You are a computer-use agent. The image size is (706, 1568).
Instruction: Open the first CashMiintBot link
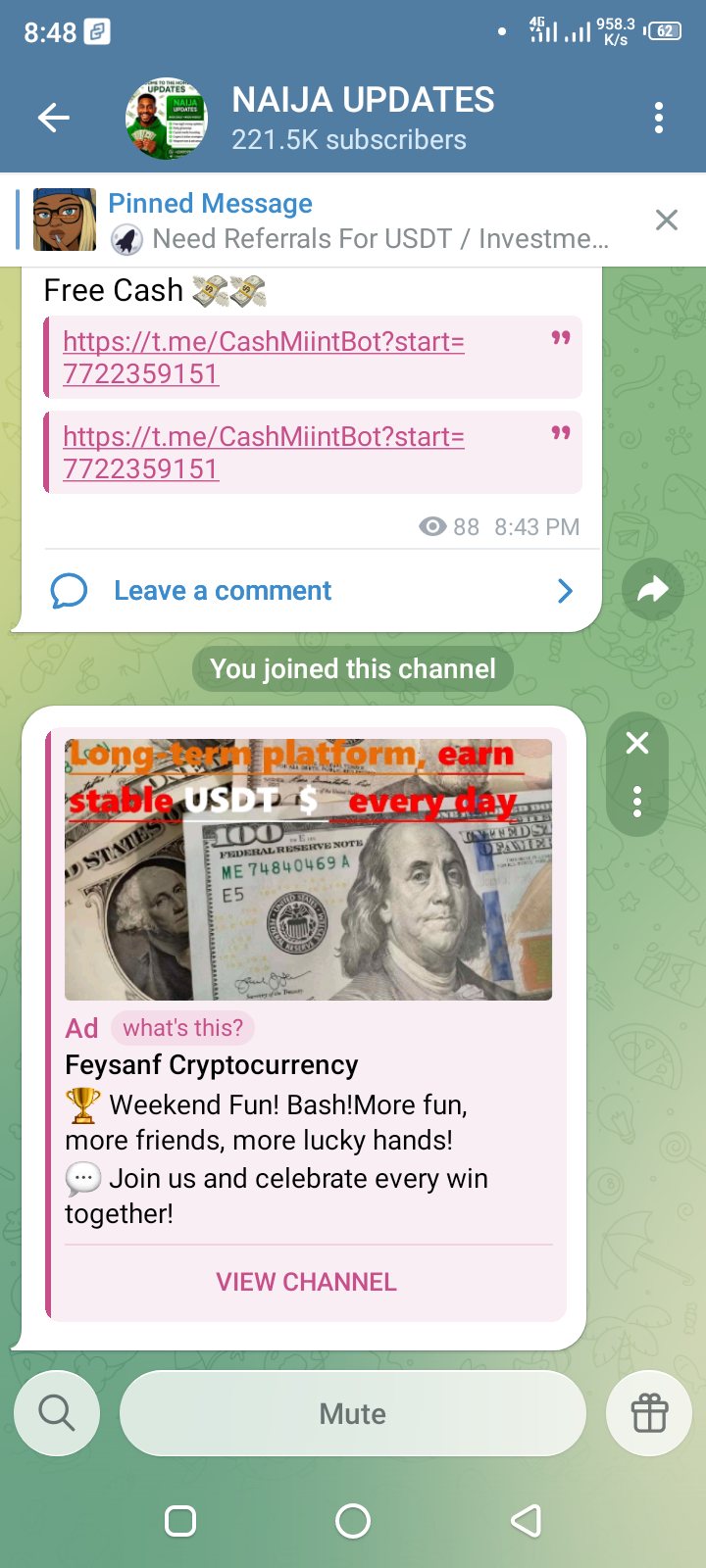pos(263,357)
